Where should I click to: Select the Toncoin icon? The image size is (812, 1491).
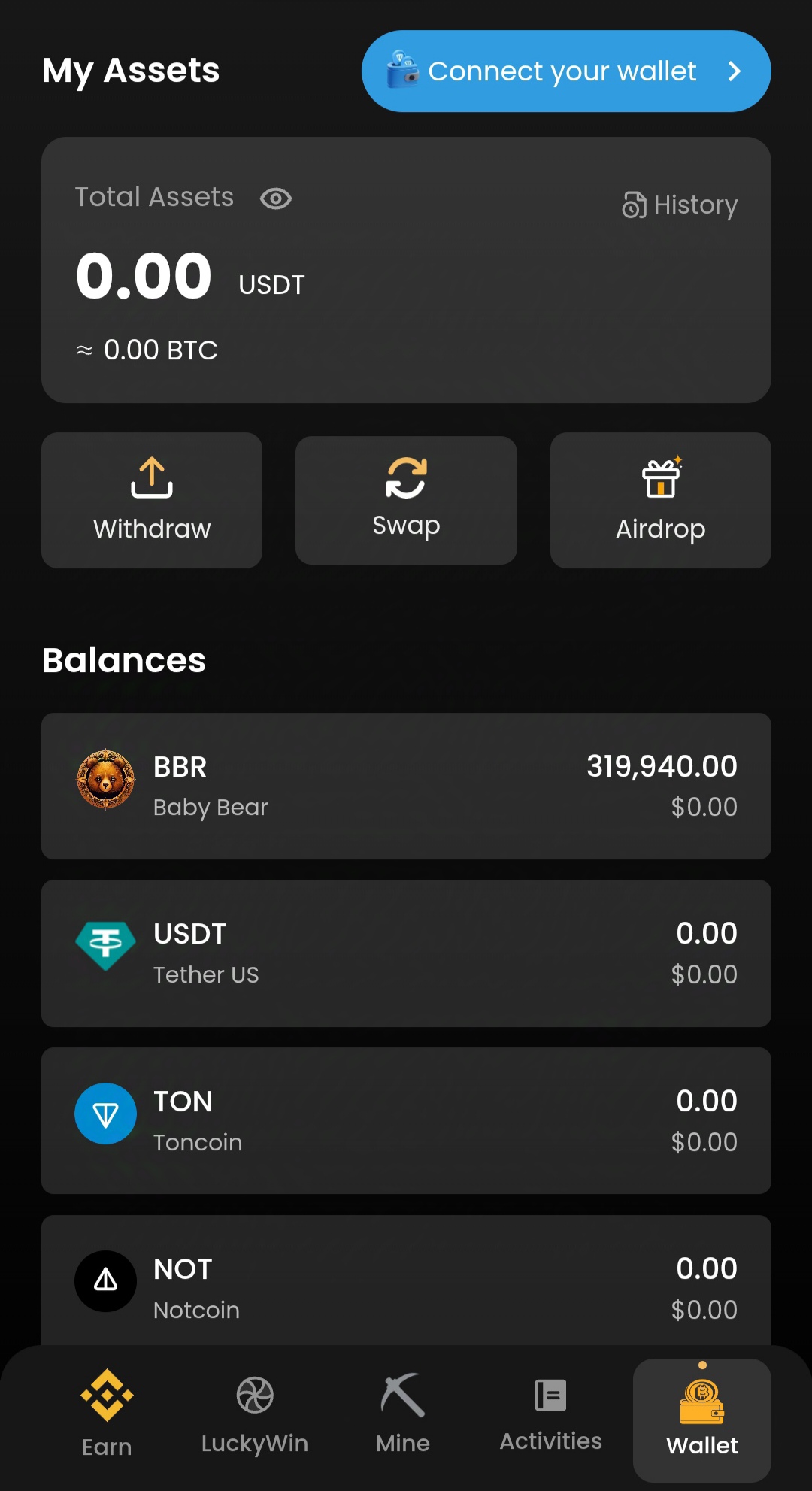[105, 1114]
